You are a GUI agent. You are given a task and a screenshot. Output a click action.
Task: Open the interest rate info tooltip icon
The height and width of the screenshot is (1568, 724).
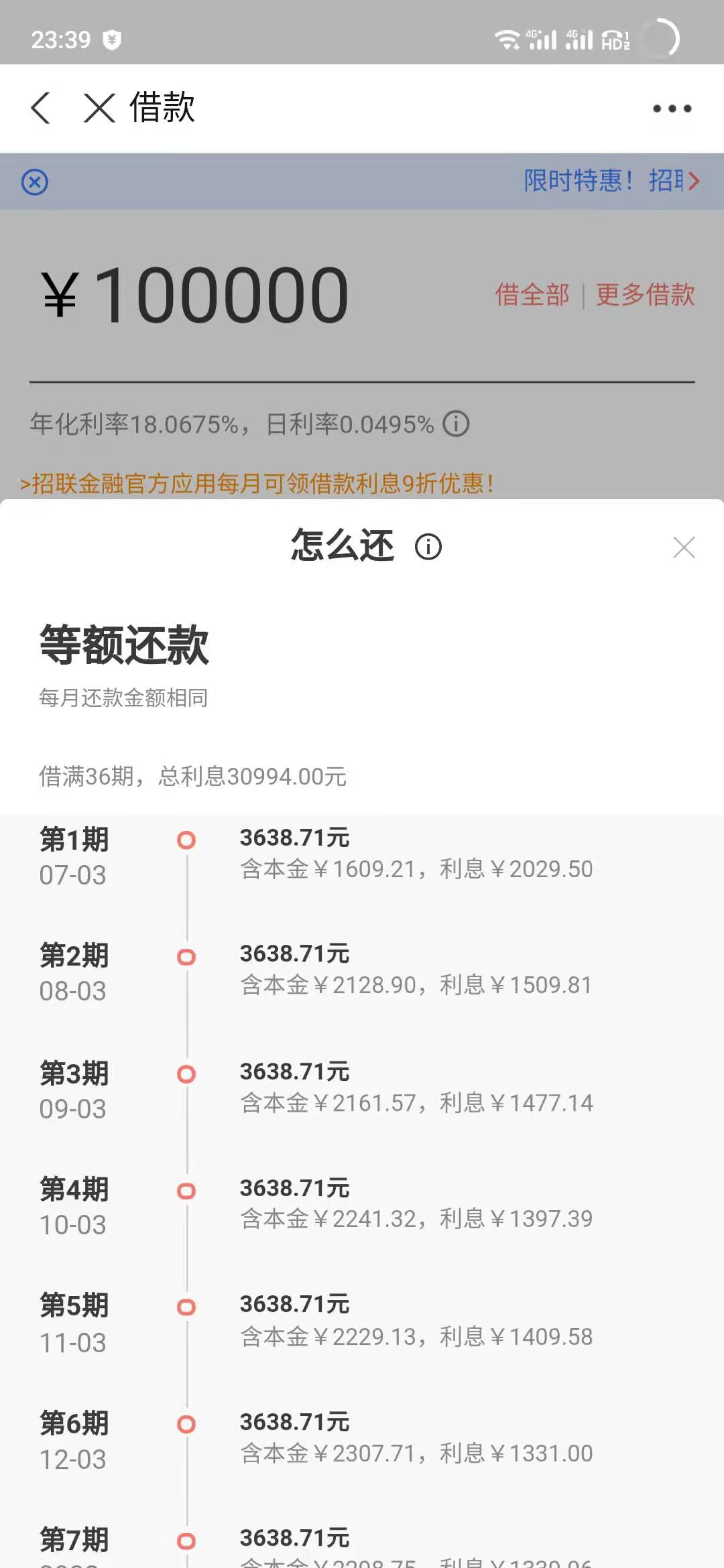455,424
